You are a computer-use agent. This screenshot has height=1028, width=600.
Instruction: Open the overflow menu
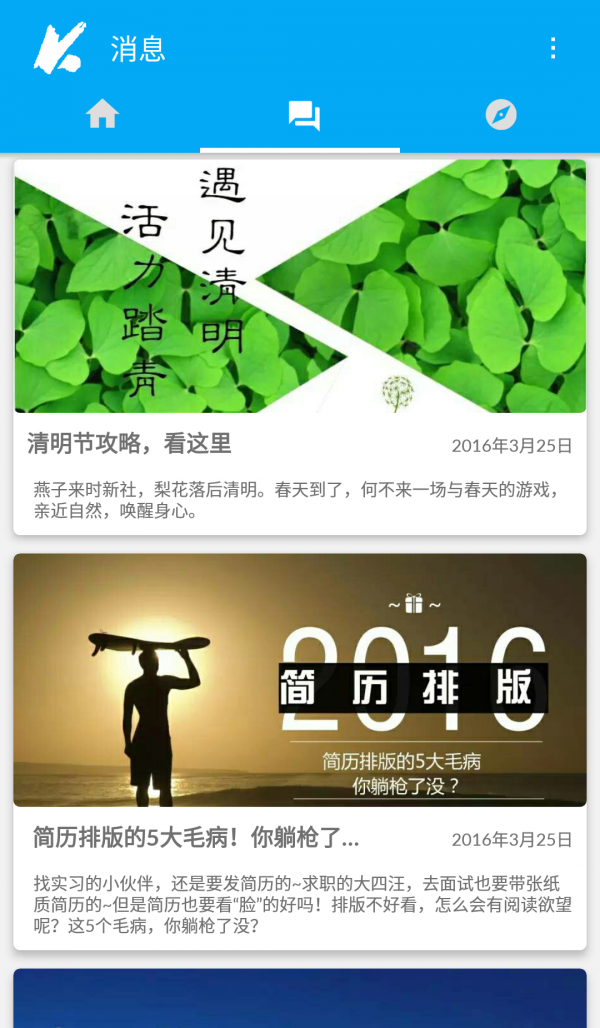pyautogui.click(x=552, y=48)
